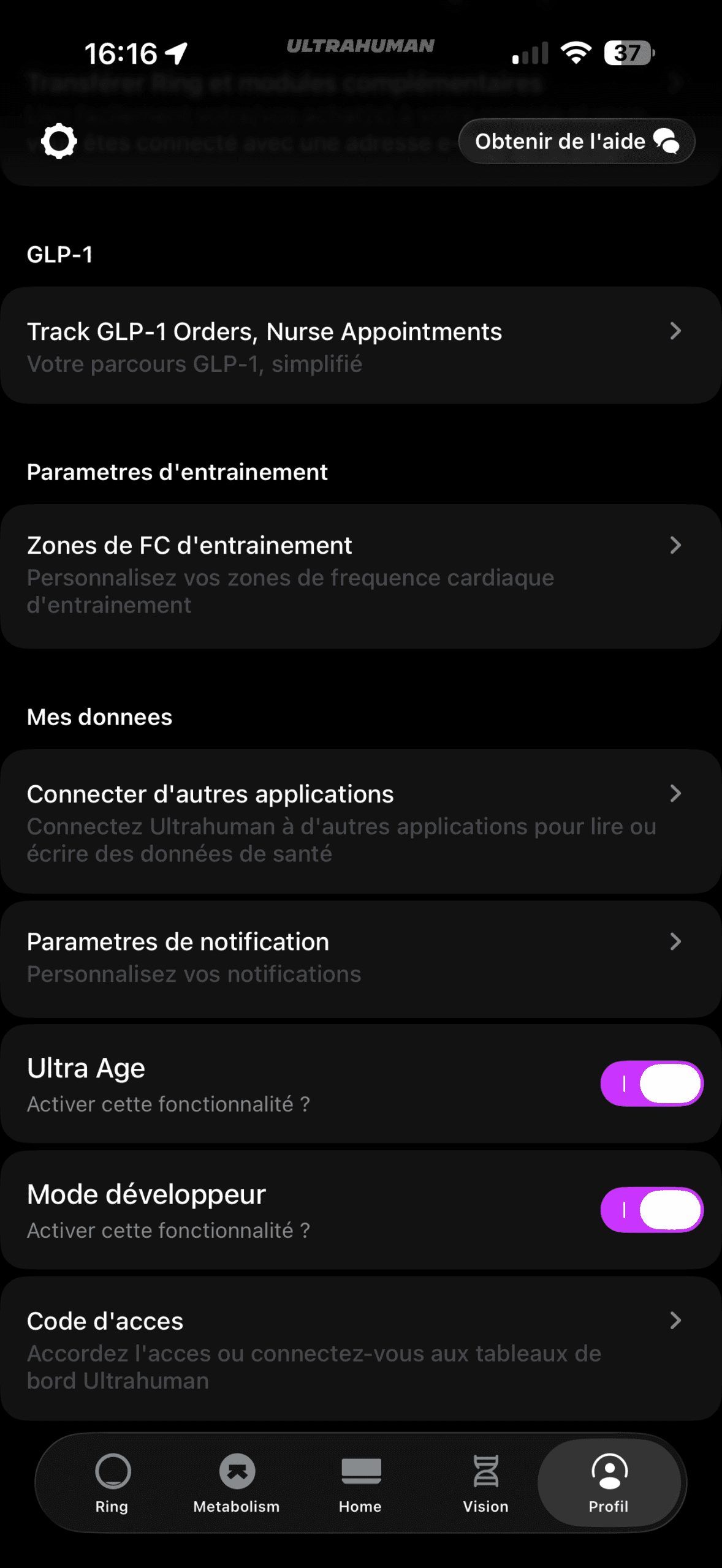The height and width of the screenshot is (1568, 722).
Task: Open the settings gear icon
Action: [x=59, y=141]
